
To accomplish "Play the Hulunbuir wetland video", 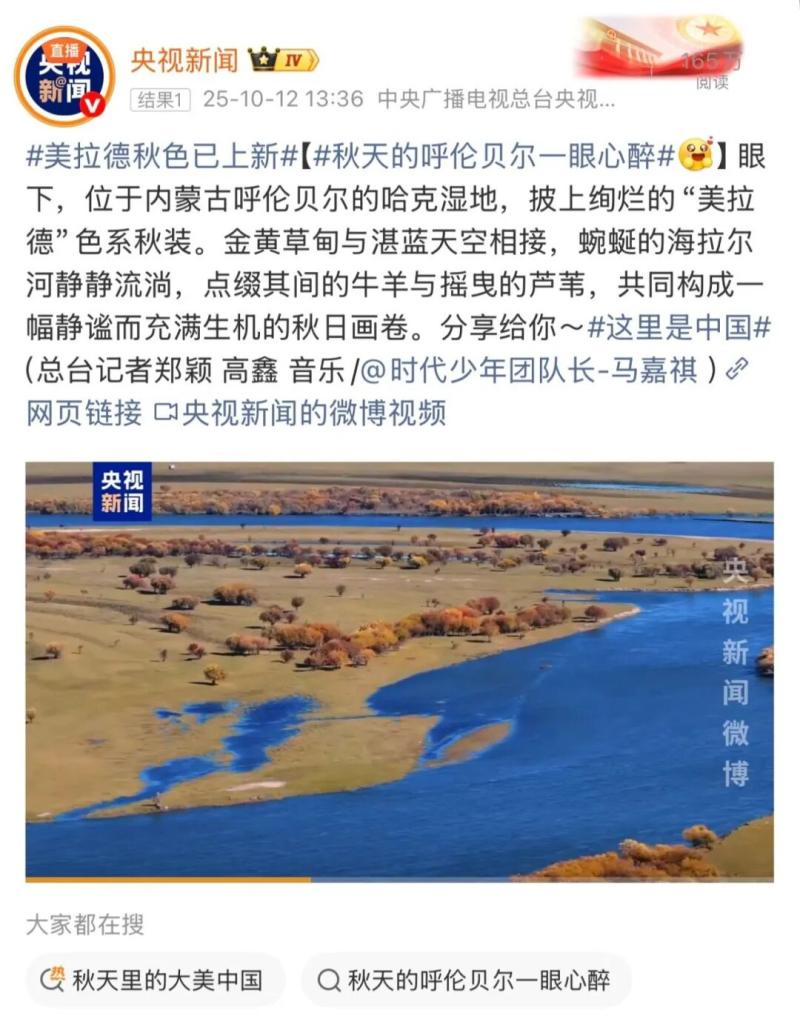I will (x=399, y=671).
